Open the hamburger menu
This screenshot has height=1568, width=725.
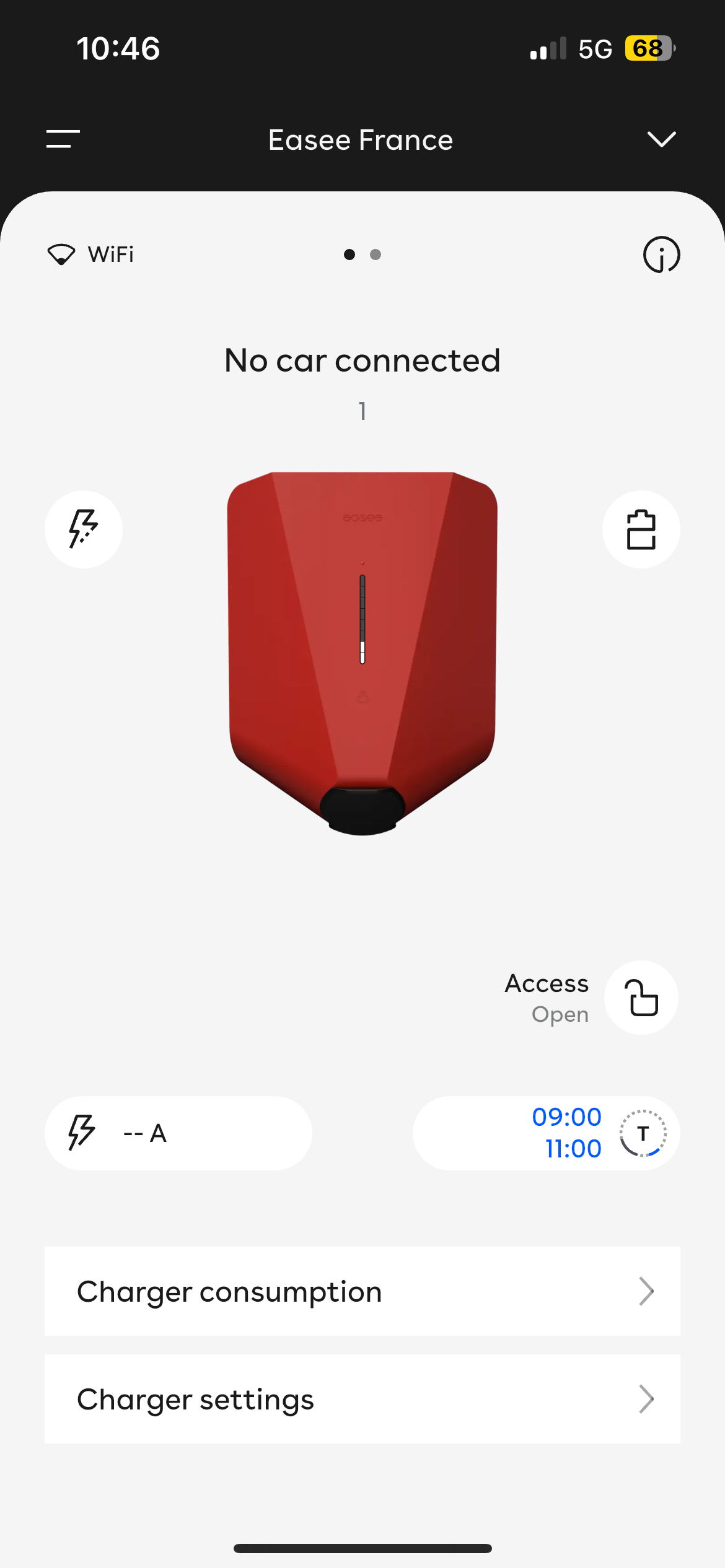click(x=63, y=139)
